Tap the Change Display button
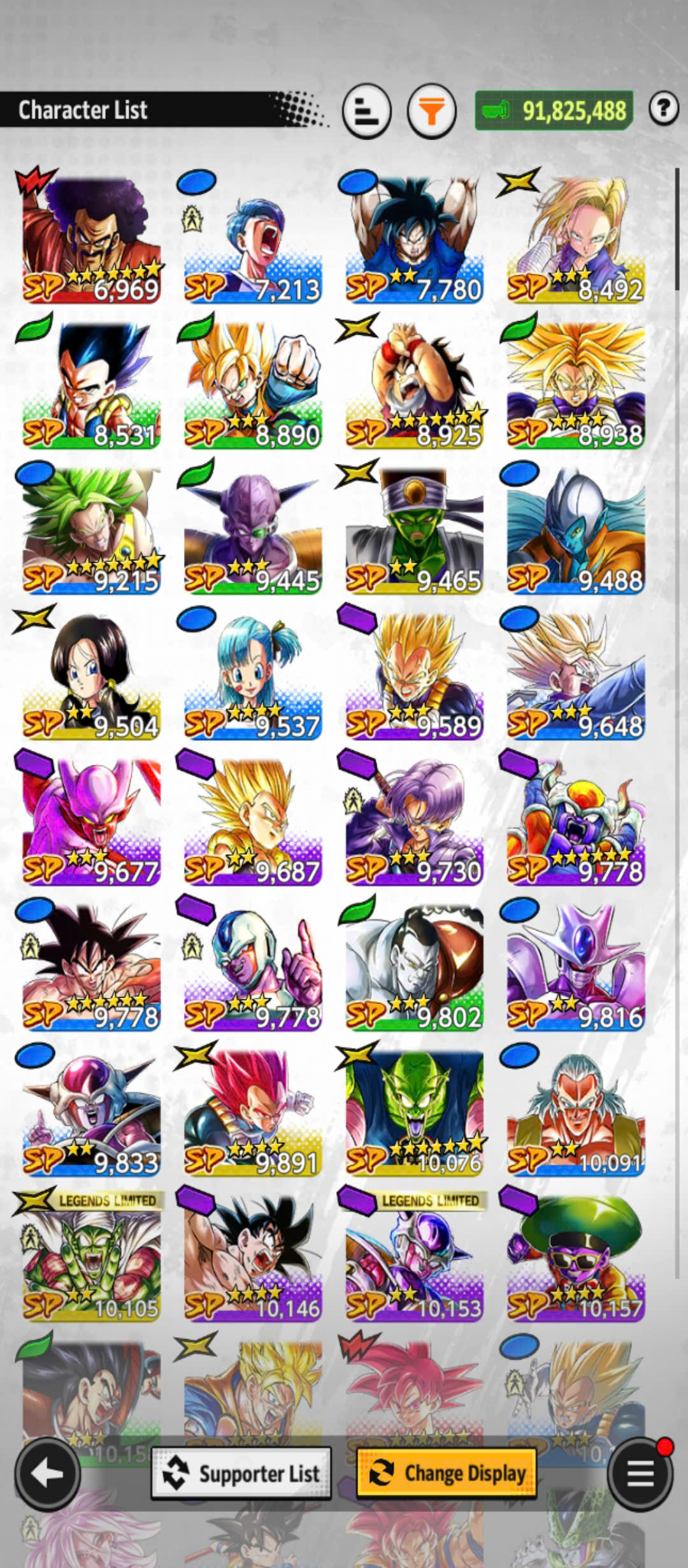 tap(446, 1473)
